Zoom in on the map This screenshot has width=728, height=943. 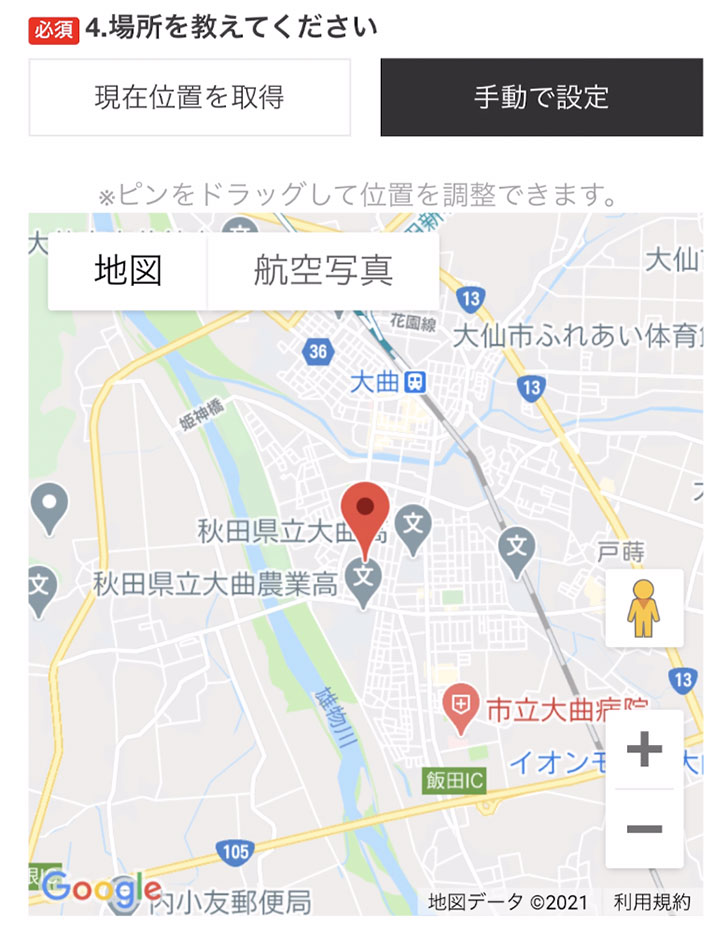pos(644,750)
